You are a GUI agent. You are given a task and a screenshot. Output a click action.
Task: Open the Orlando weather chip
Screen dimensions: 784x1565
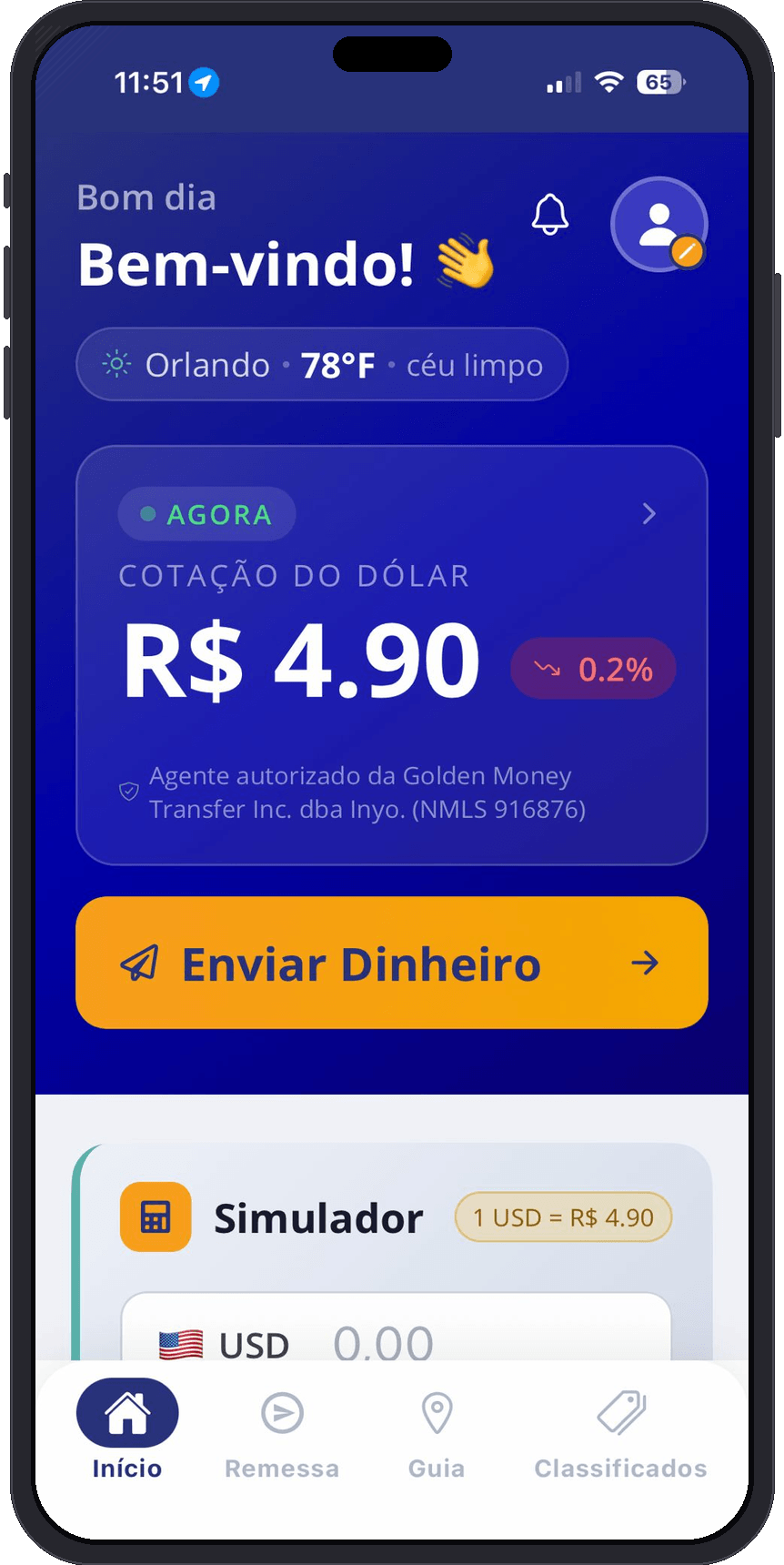[322, 365]
